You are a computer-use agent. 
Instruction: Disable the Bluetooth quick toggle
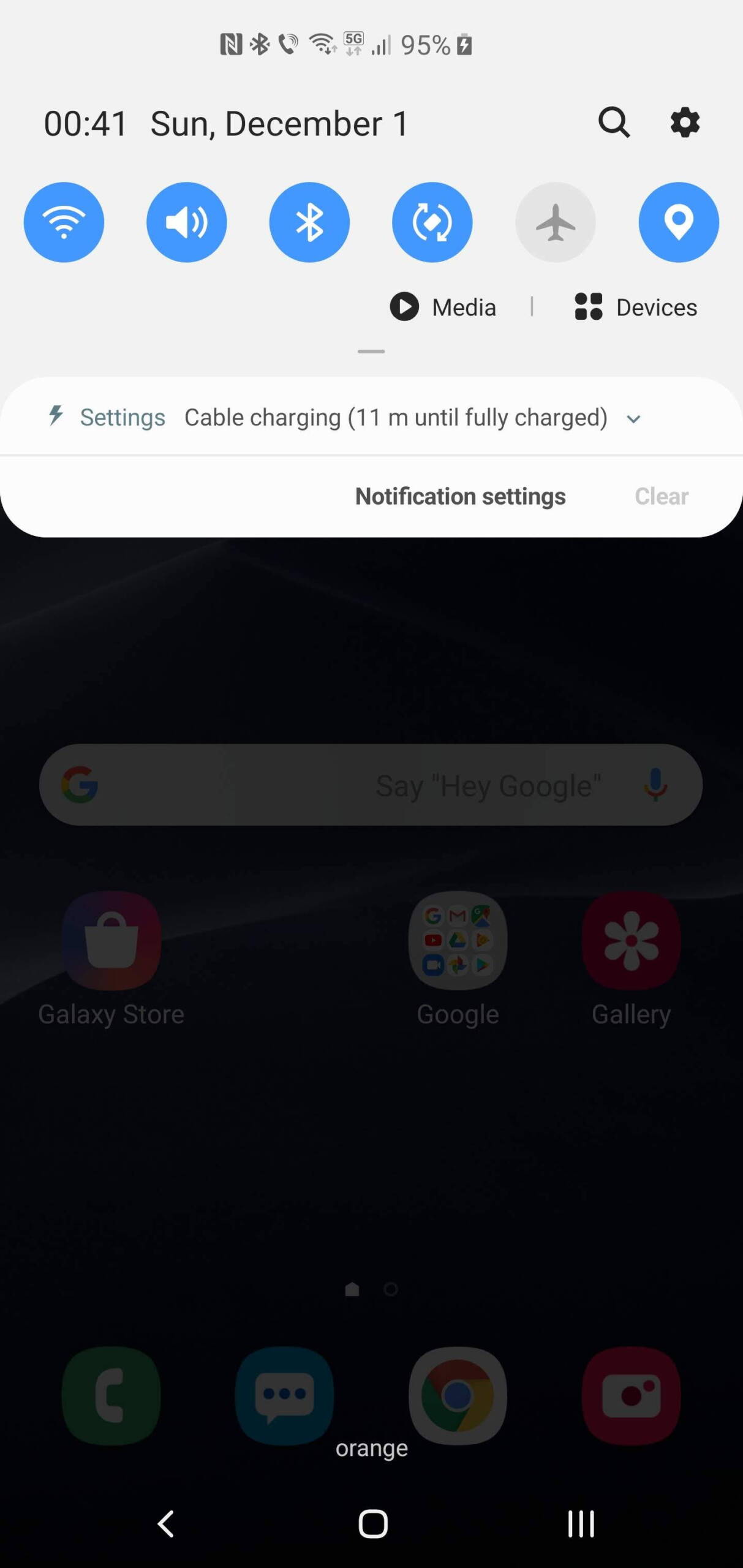pos(309,222)
